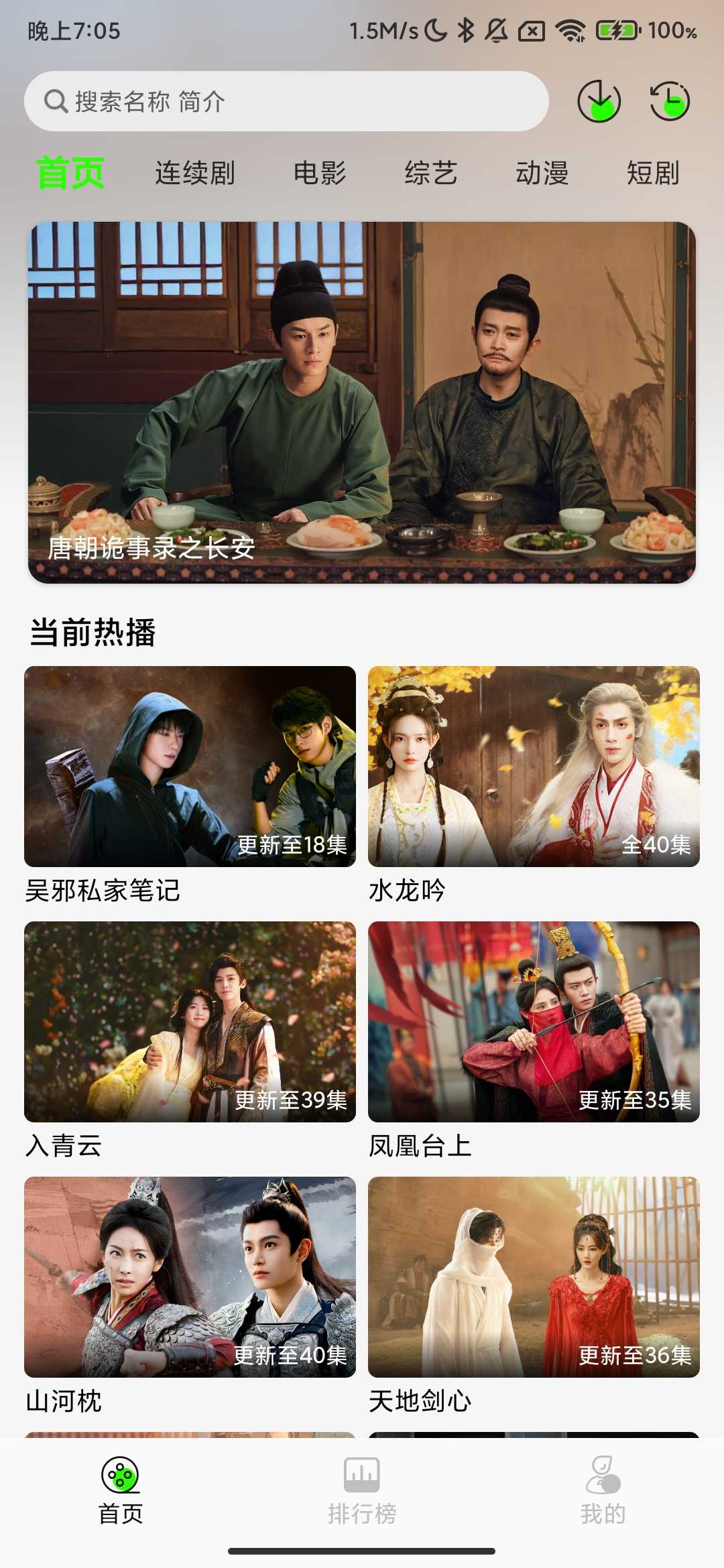Open the show 水龙吟
Image resolution: width=724 pixels, height=1568 pixels.
pyautogui.click(x=534, y=766)
